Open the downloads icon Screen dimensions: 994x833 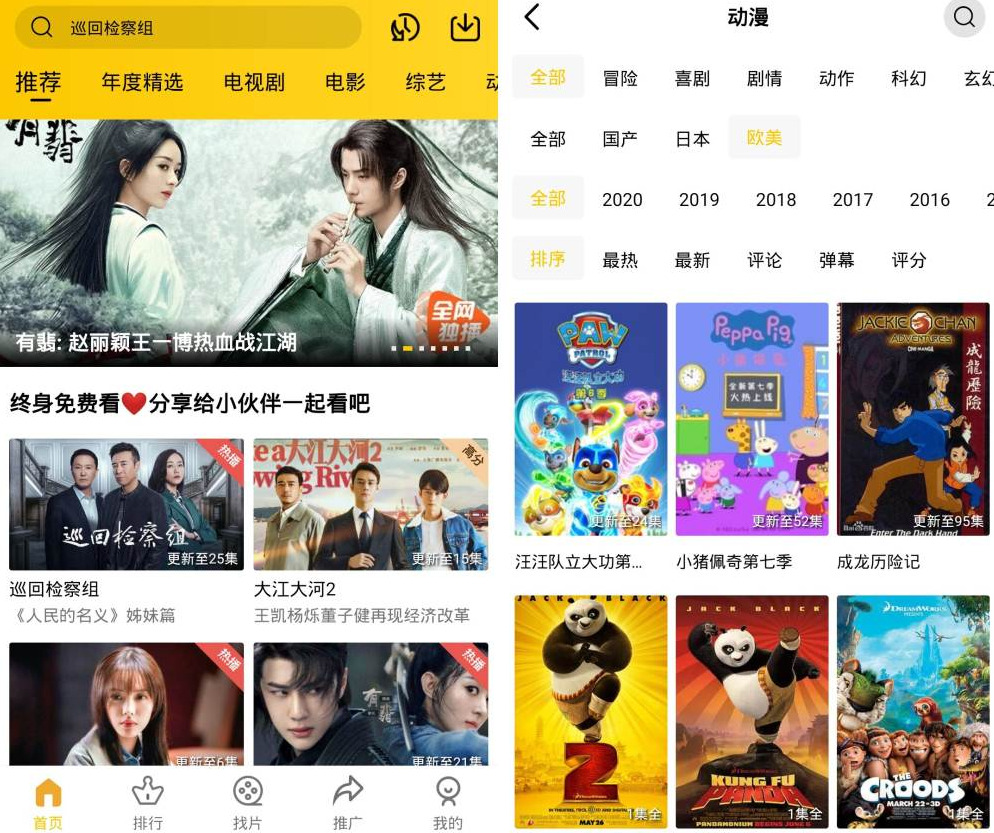click(x=465, y=28)
